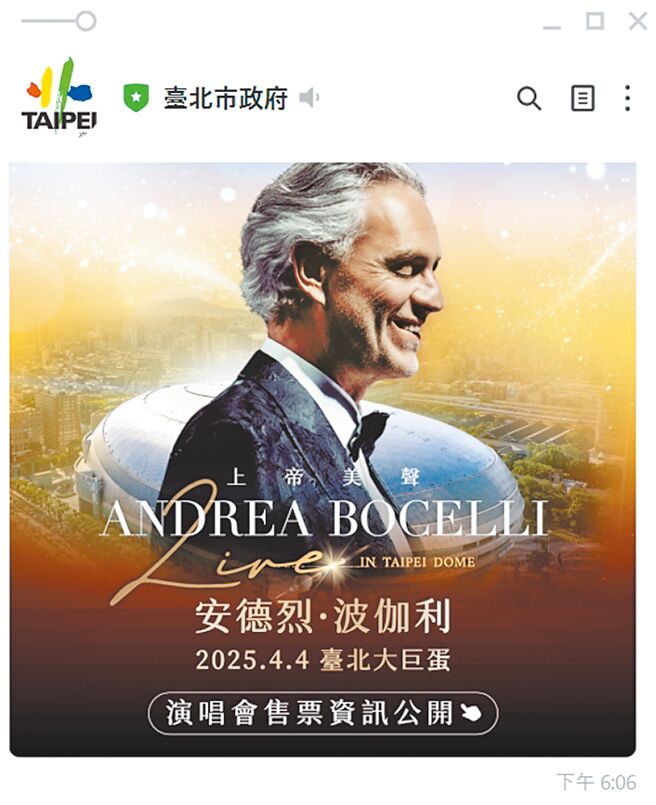This screenshot has height=805, width=656.
Task: Search within the 臺北市政府 chat
Action: pyautogui.click(x=528, y=98)
